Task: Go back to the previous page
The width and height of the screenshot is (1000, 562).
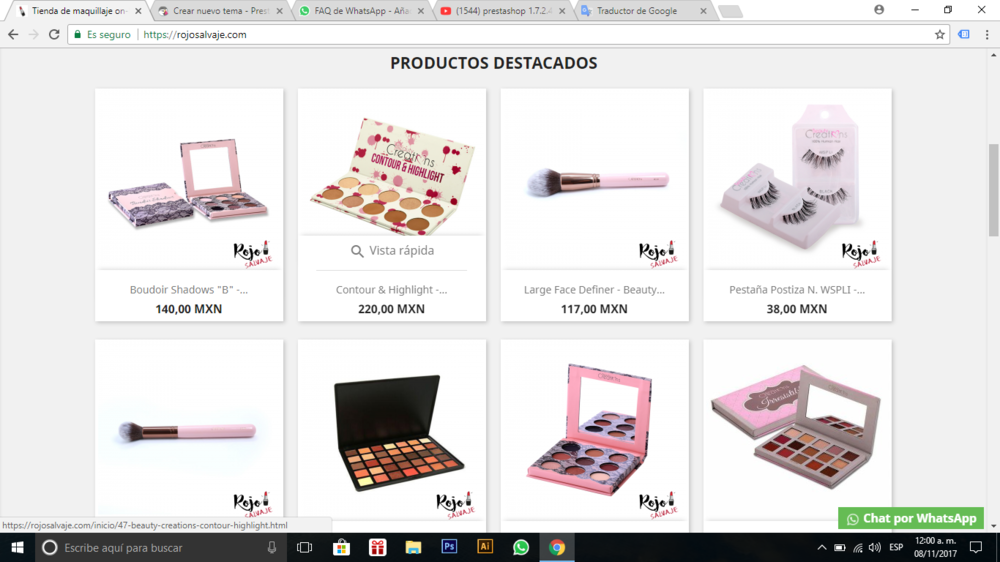Action: point(13,34)
